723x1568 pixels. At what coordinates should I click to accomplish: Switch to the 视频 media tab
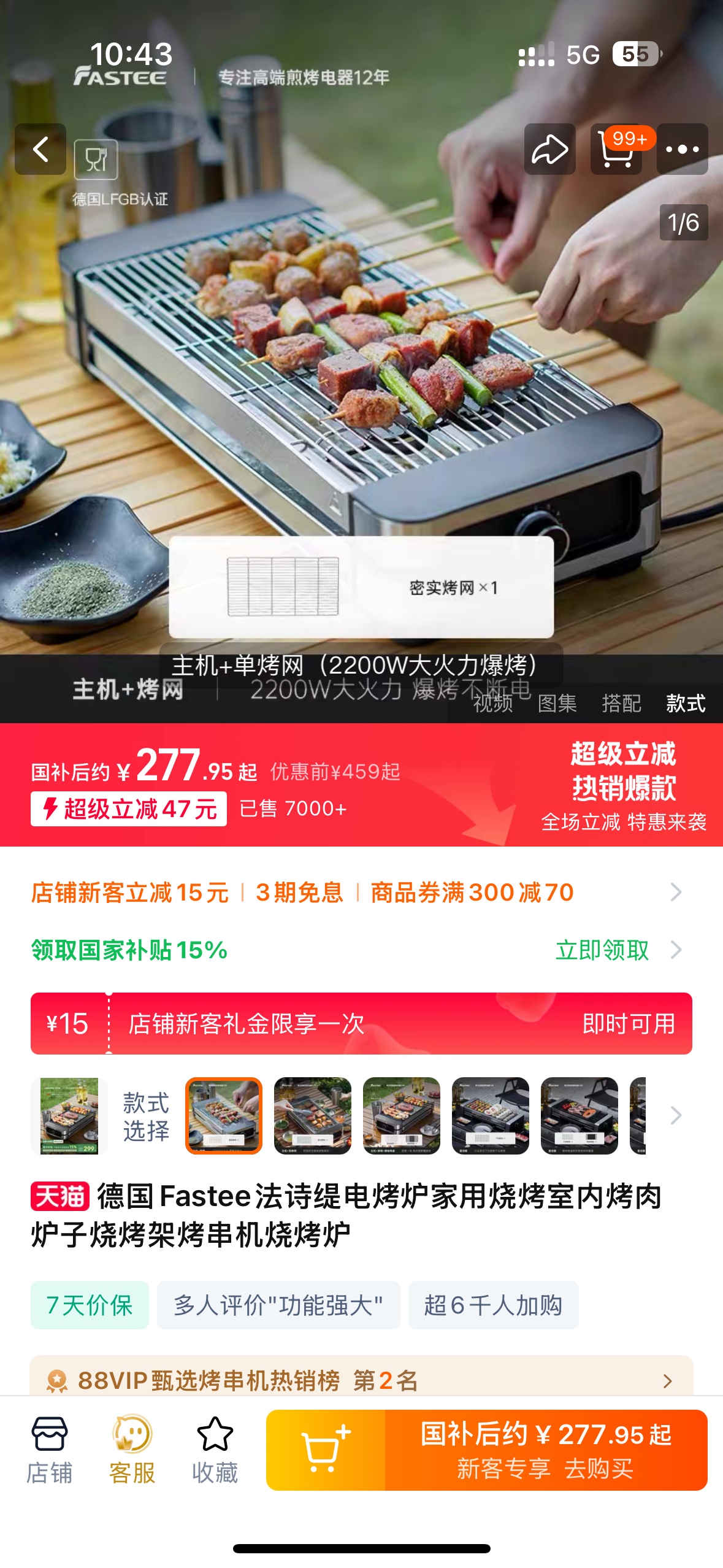click(x=492, y=703)
